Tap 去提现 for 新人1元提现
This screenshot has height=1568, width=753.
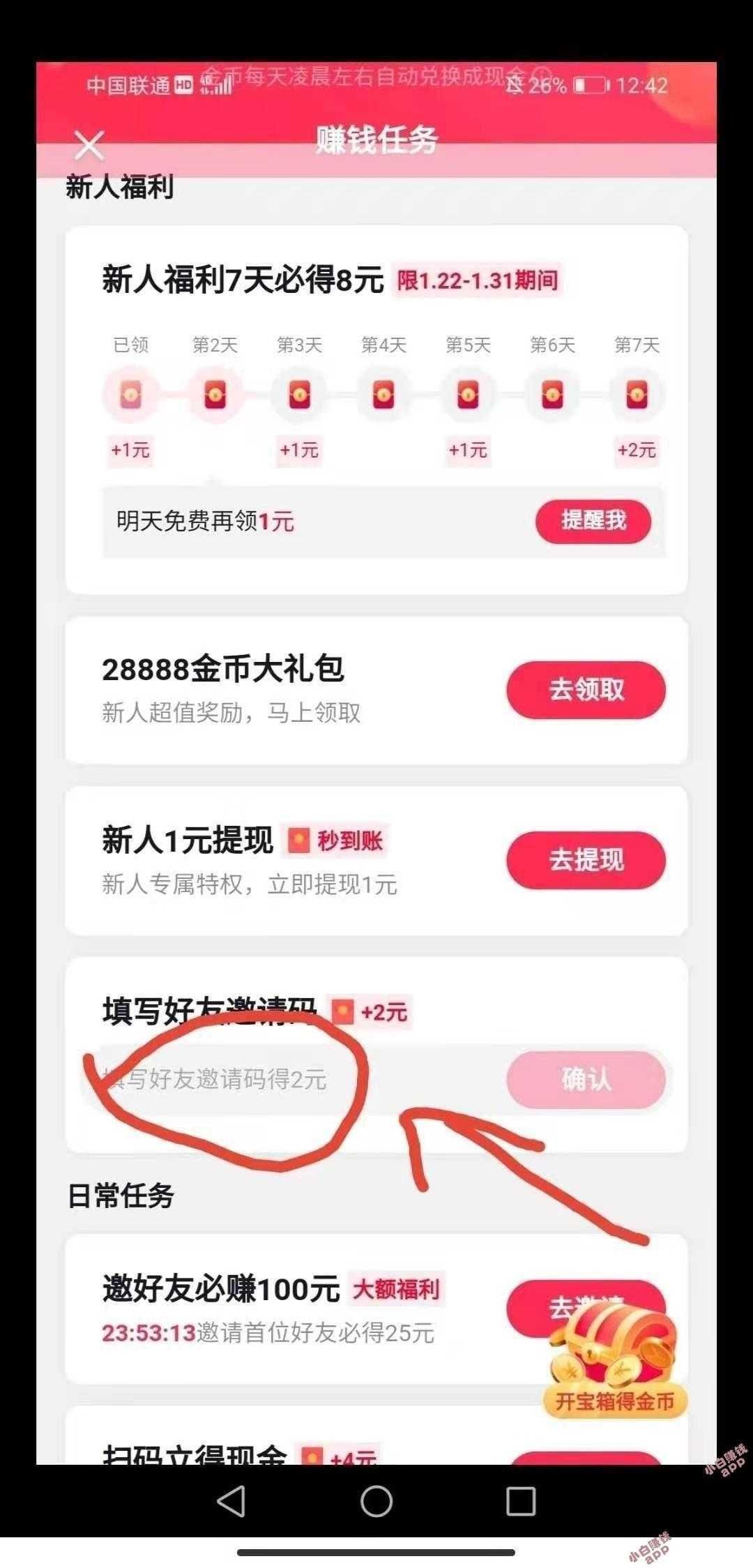point(586,860)
